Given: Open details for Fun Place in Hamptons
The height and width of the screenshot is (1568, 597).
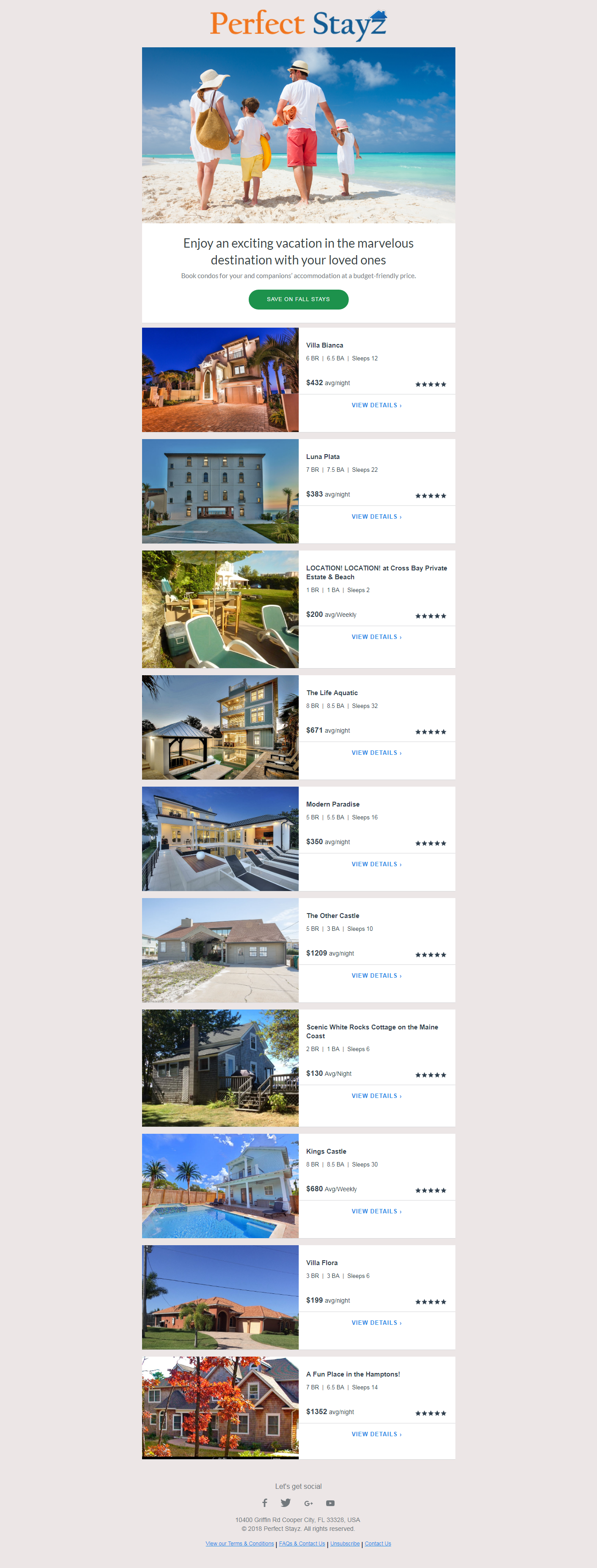Looking at the screenshot, I should click(x=376, y=1434).
